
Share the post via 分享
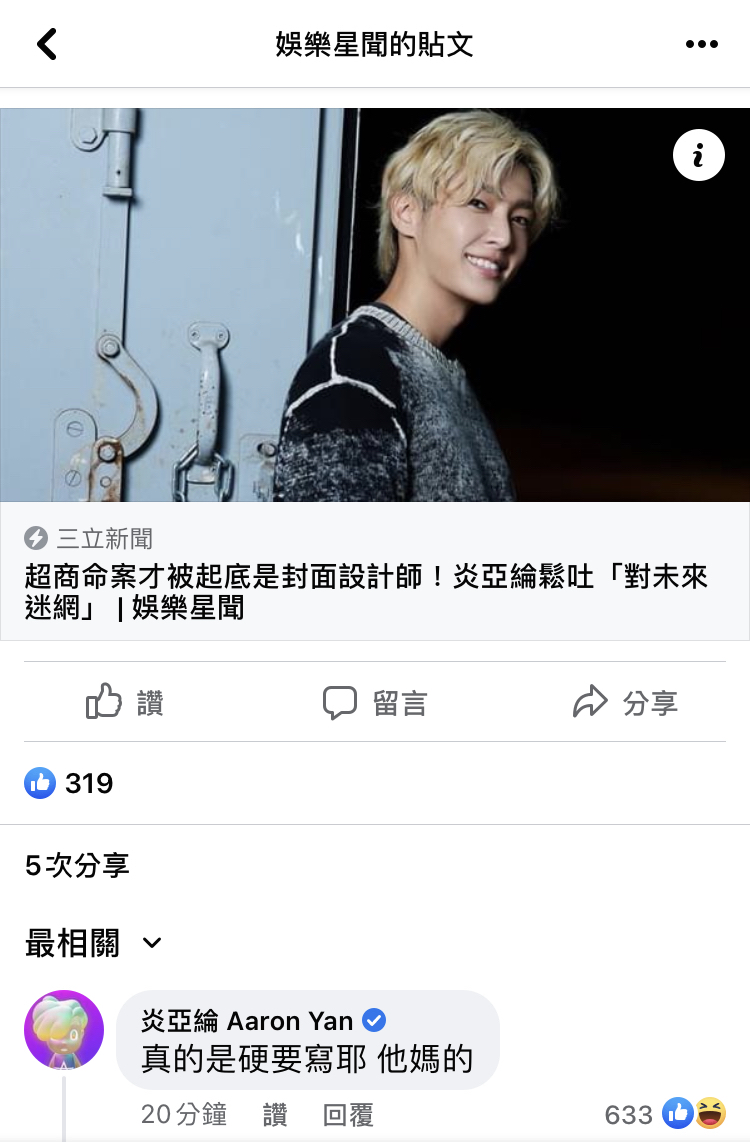point(625,702)
